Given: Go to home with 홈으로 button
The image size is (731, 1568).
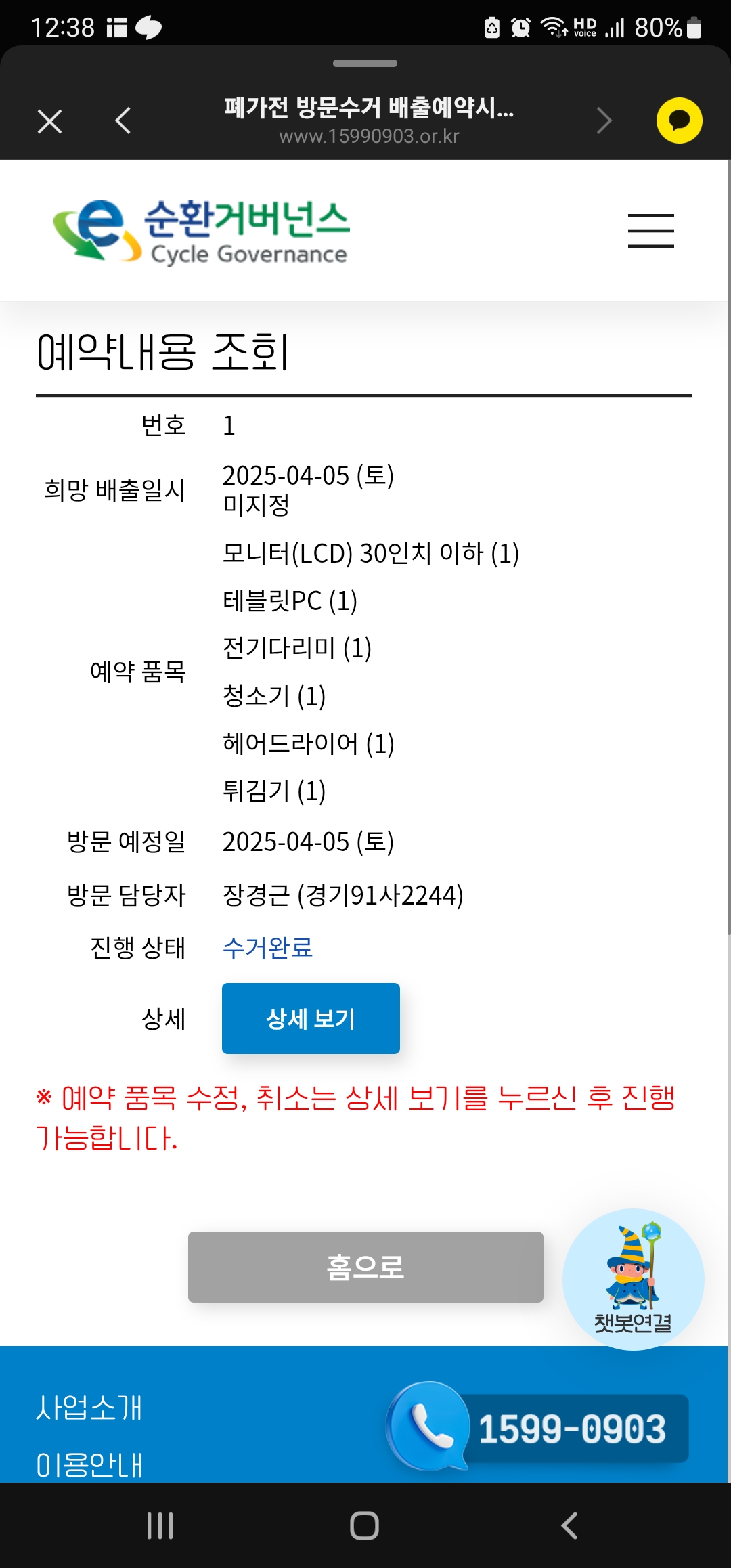Looking at the screenshot, I should [x=365, y=1267].
